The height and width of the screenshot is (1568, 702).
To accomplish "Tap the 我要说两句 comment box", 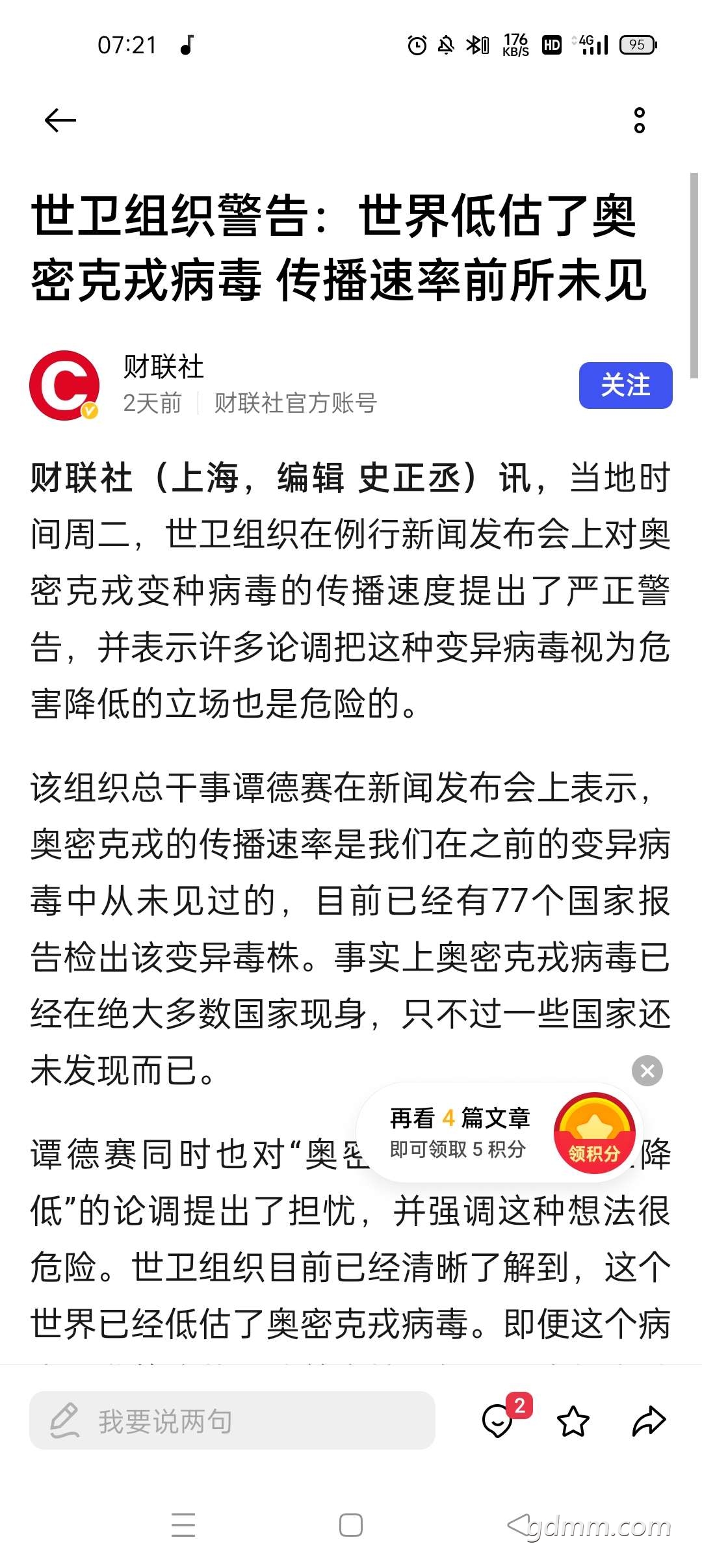I will coord(232,1420).
